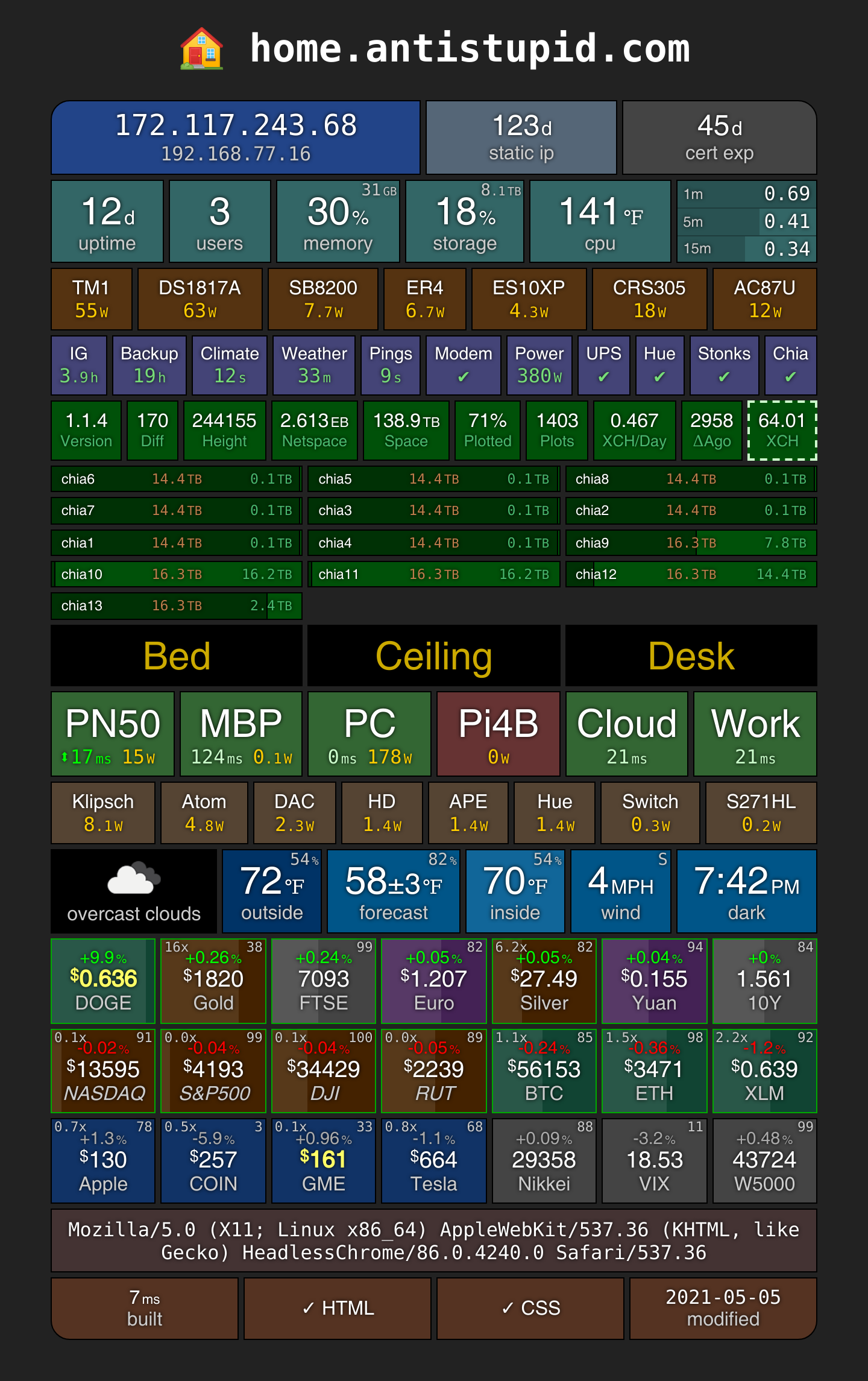Tap the HTML validation check tile
Screen dimensions: 868x1381
click(x=338, y=1308)
